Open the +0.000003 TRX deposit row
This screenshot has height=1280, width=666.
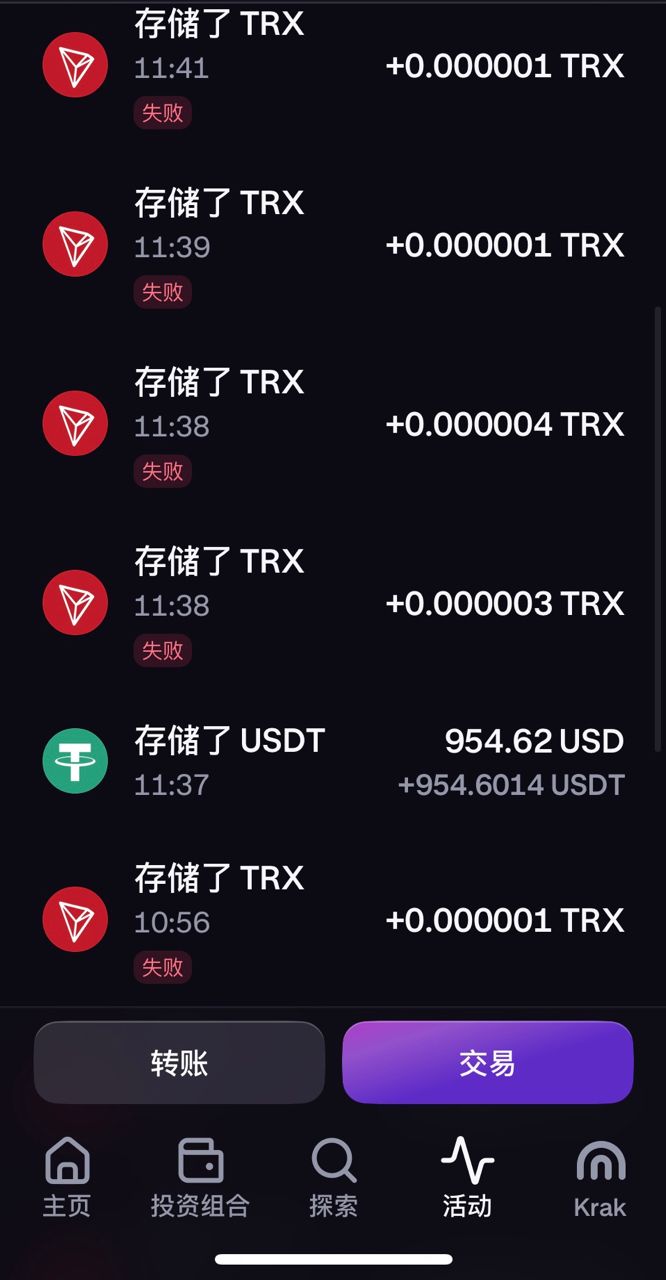click(333, 604)
